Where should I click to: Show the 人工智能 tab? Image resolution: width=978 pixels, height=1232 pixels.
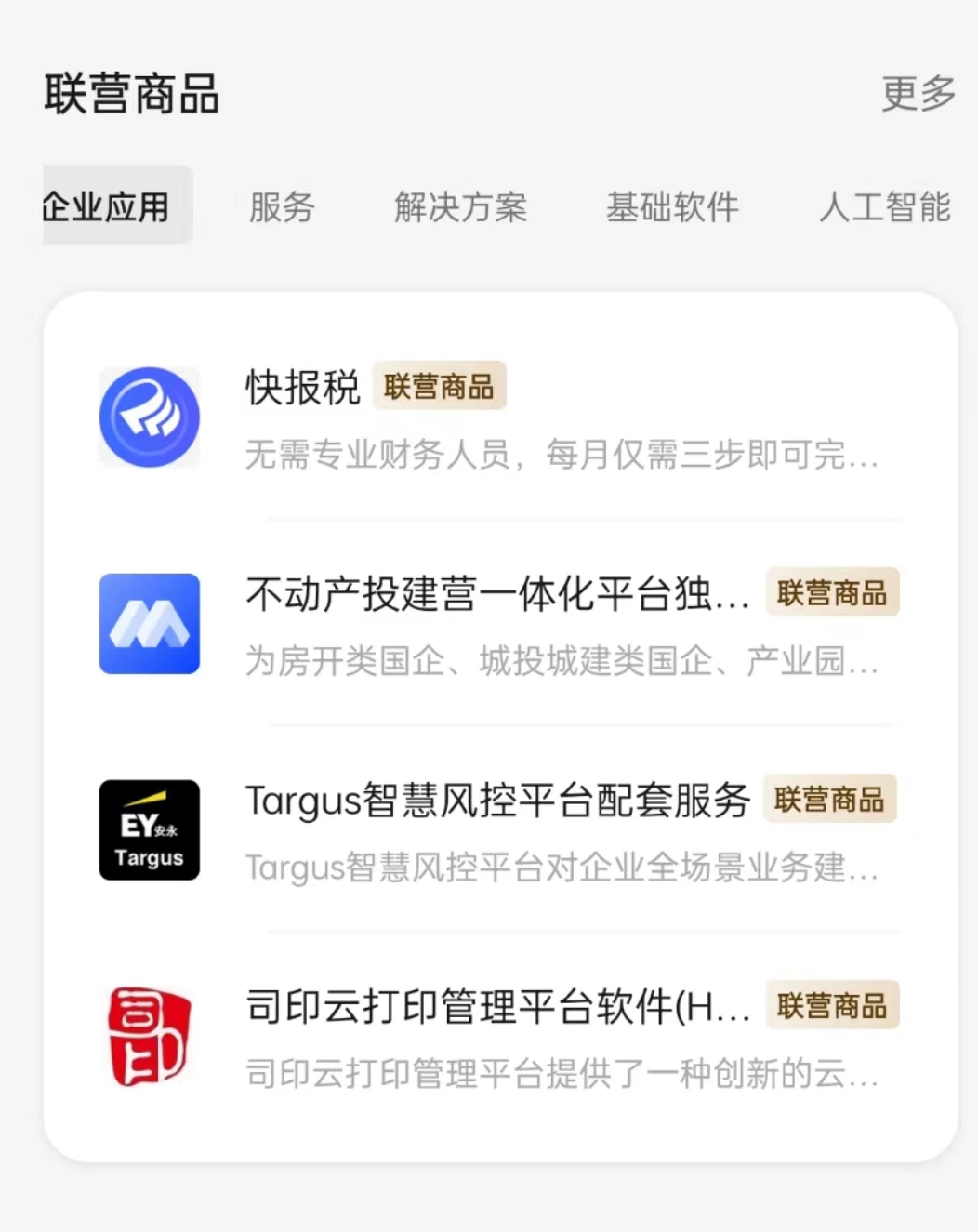(x=884, y=206)
